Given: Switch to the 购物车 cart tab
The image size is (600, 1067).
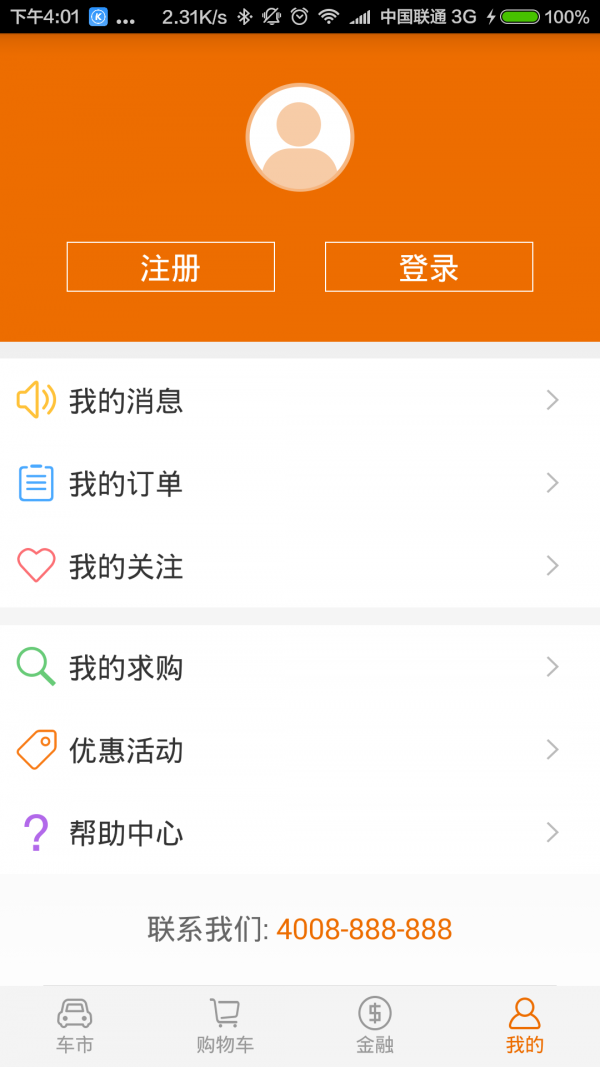Looking at the screenshot, I should pyautogui.click(x=225, y=1026).
